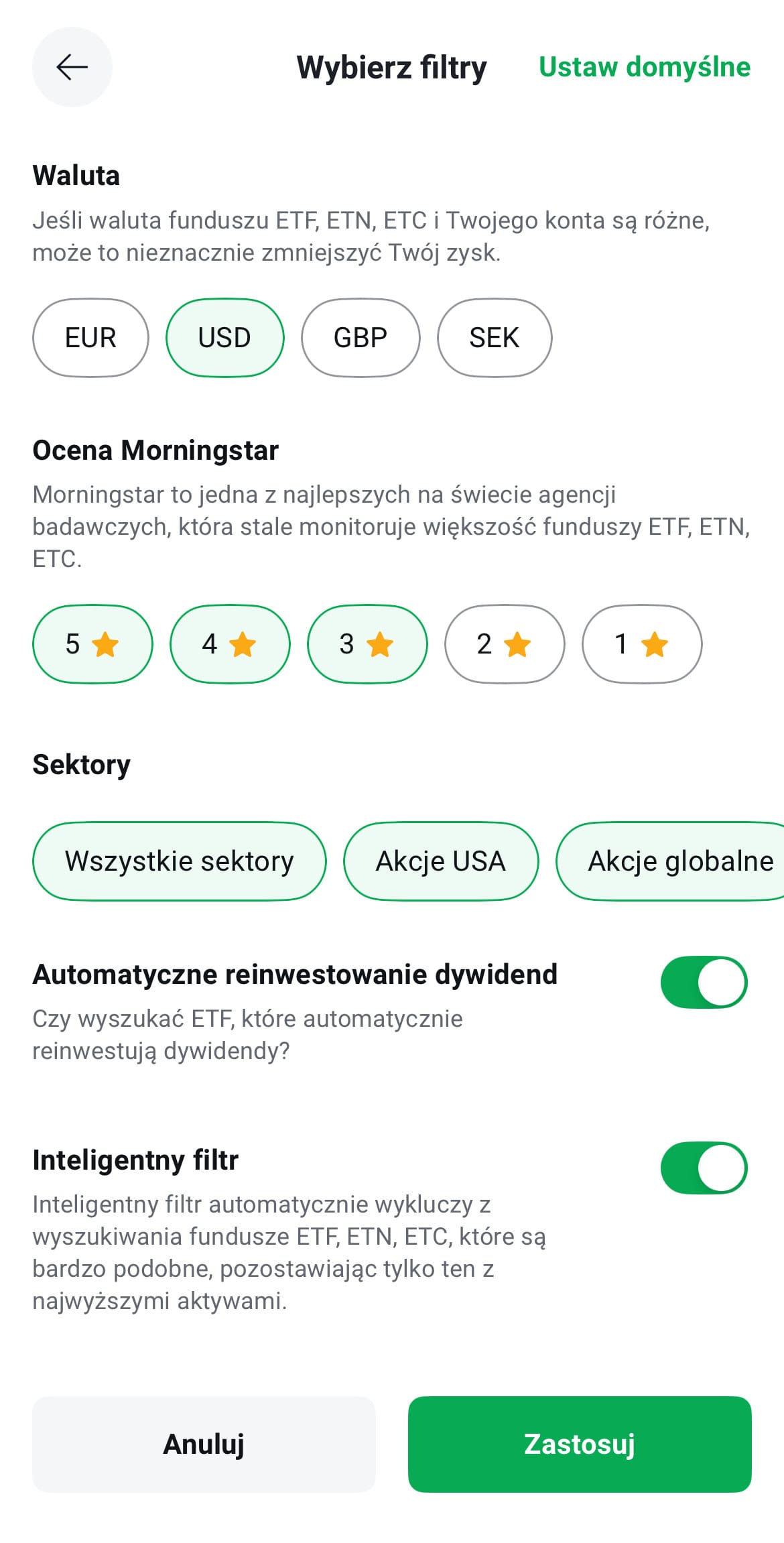Enable the 2 star rating chip
The width and height of the screenshot is (784, 1543).
pos(505,644)
